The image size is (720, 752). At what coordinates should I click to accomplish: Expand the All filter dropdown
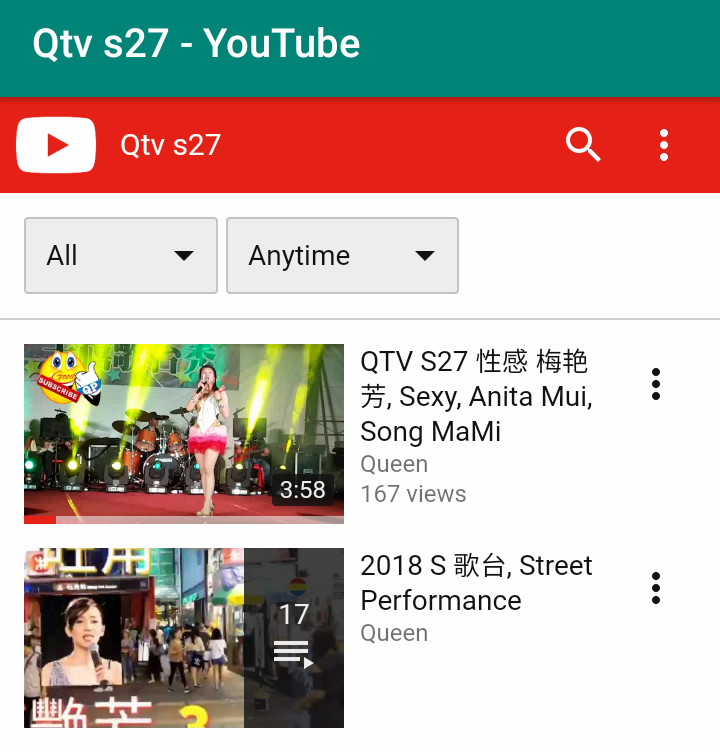120,256
